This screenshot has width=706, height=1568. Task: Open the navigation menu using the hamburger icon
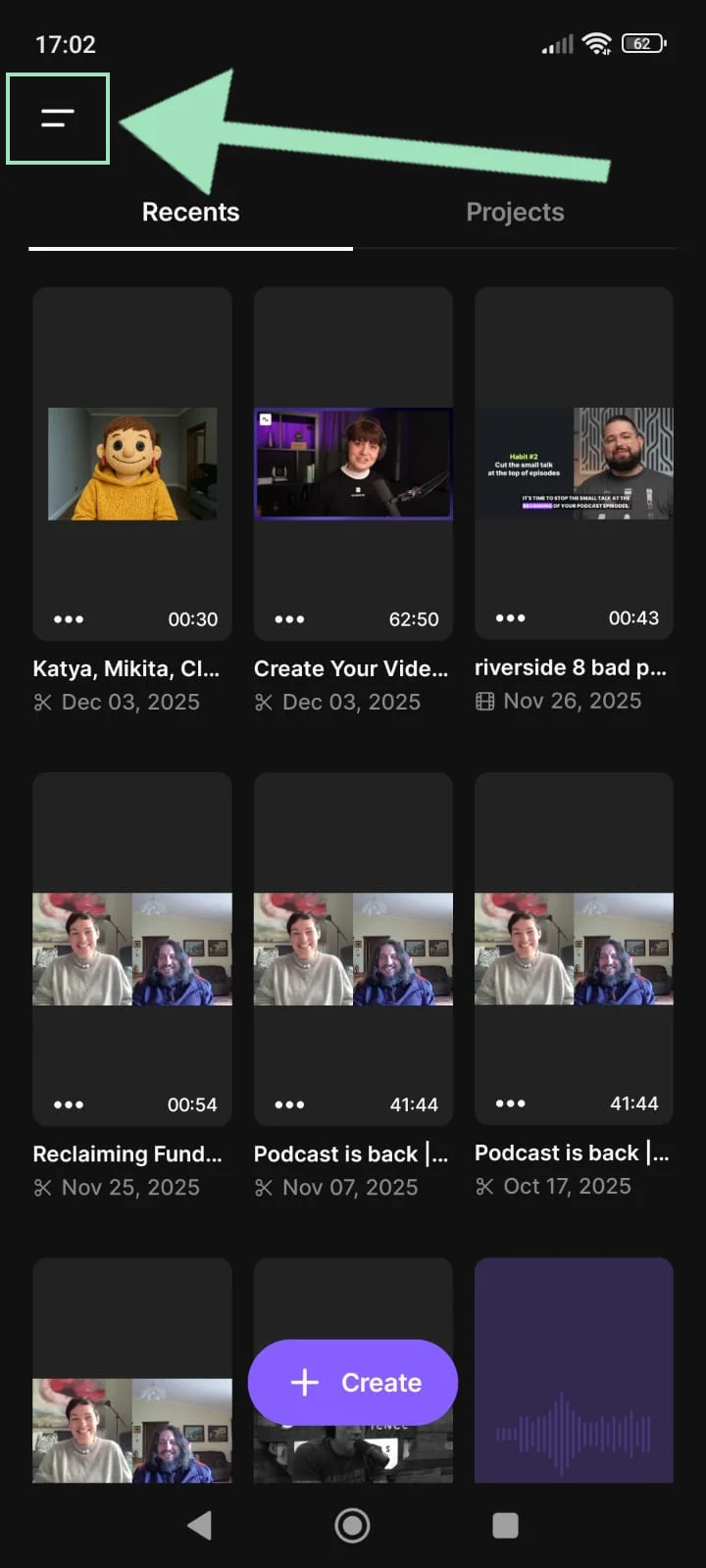pos(57,118)
